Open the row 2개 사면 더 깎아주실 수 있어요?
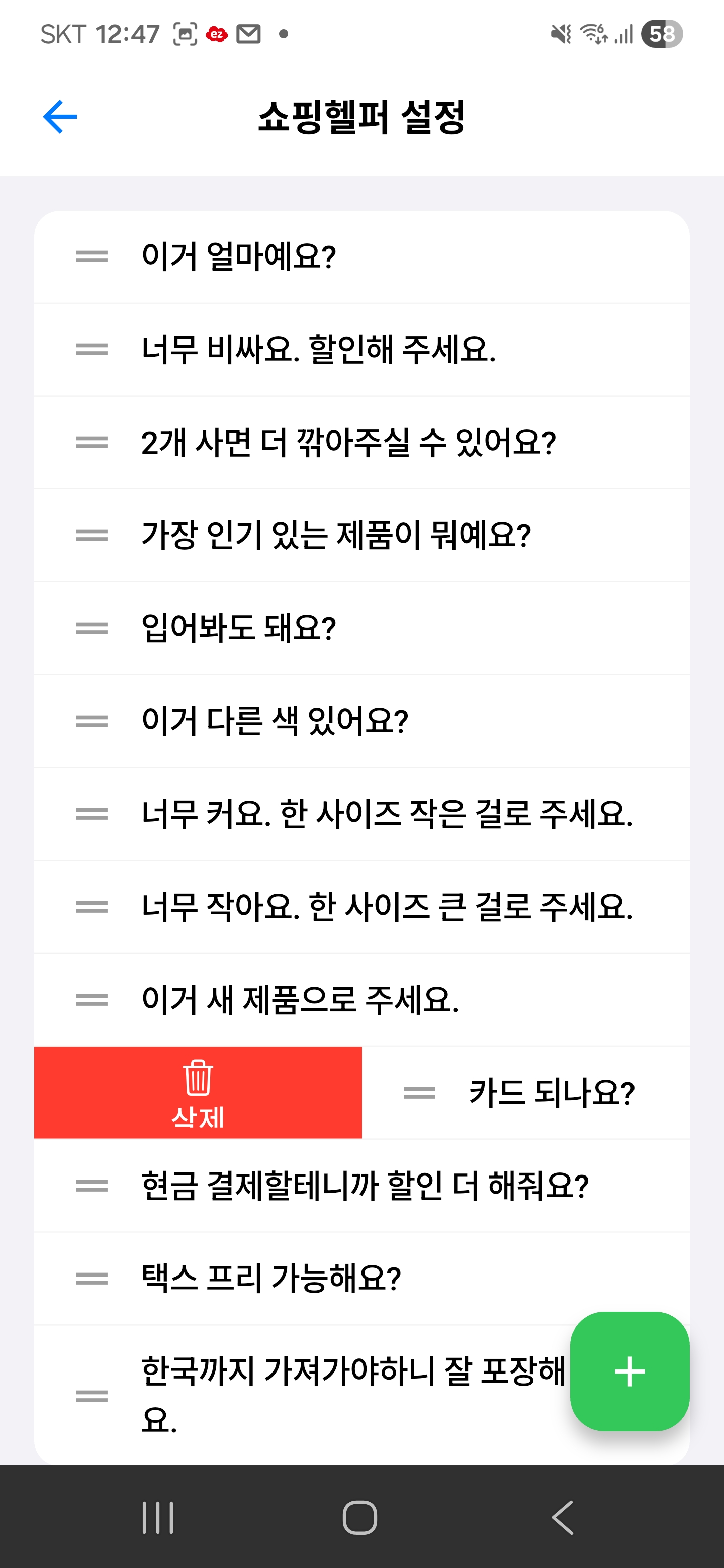Viewport: 724px width, 1568px height. (348, 443)
